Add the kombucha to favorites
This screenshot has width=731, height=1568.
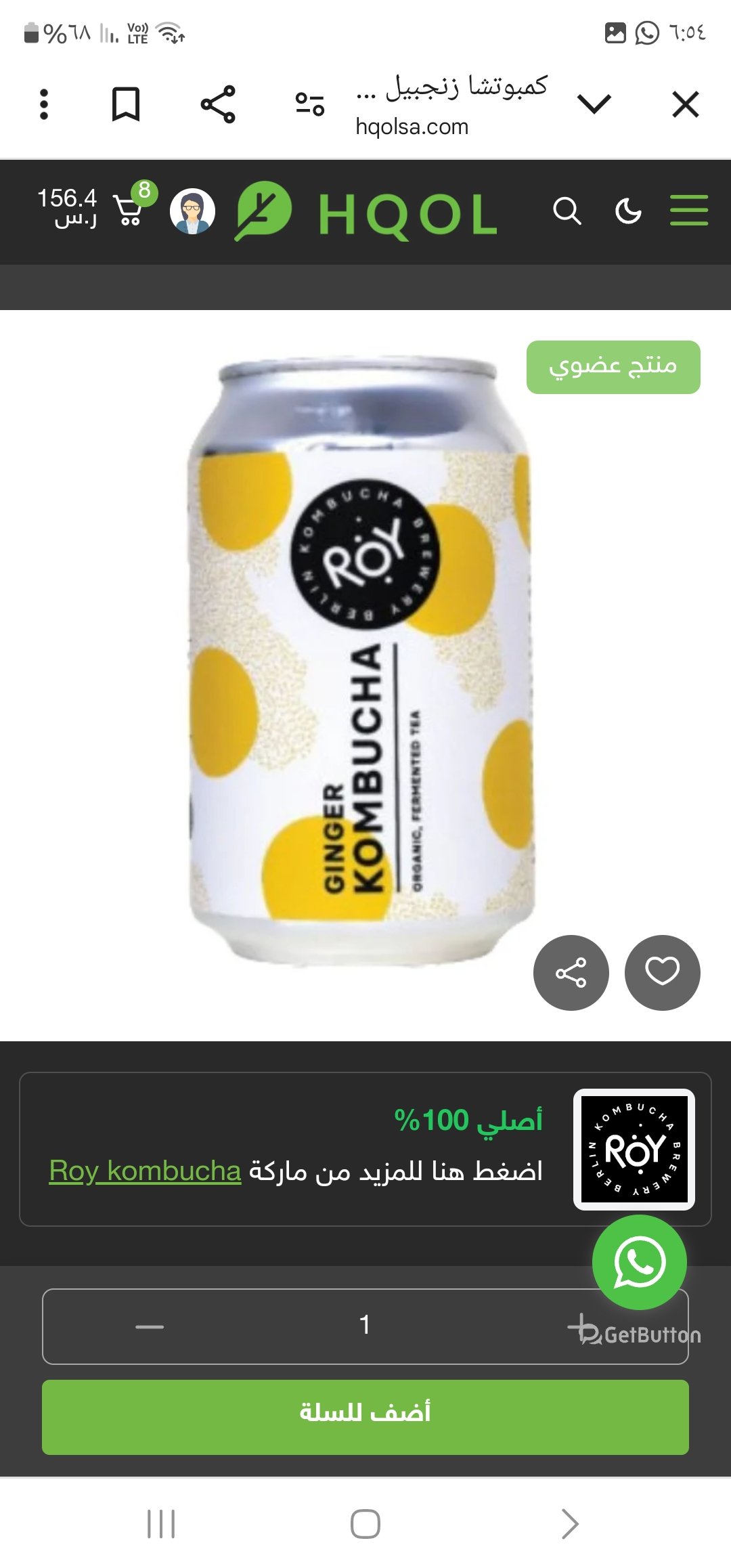pyautogui.click(x=662, y=972)
